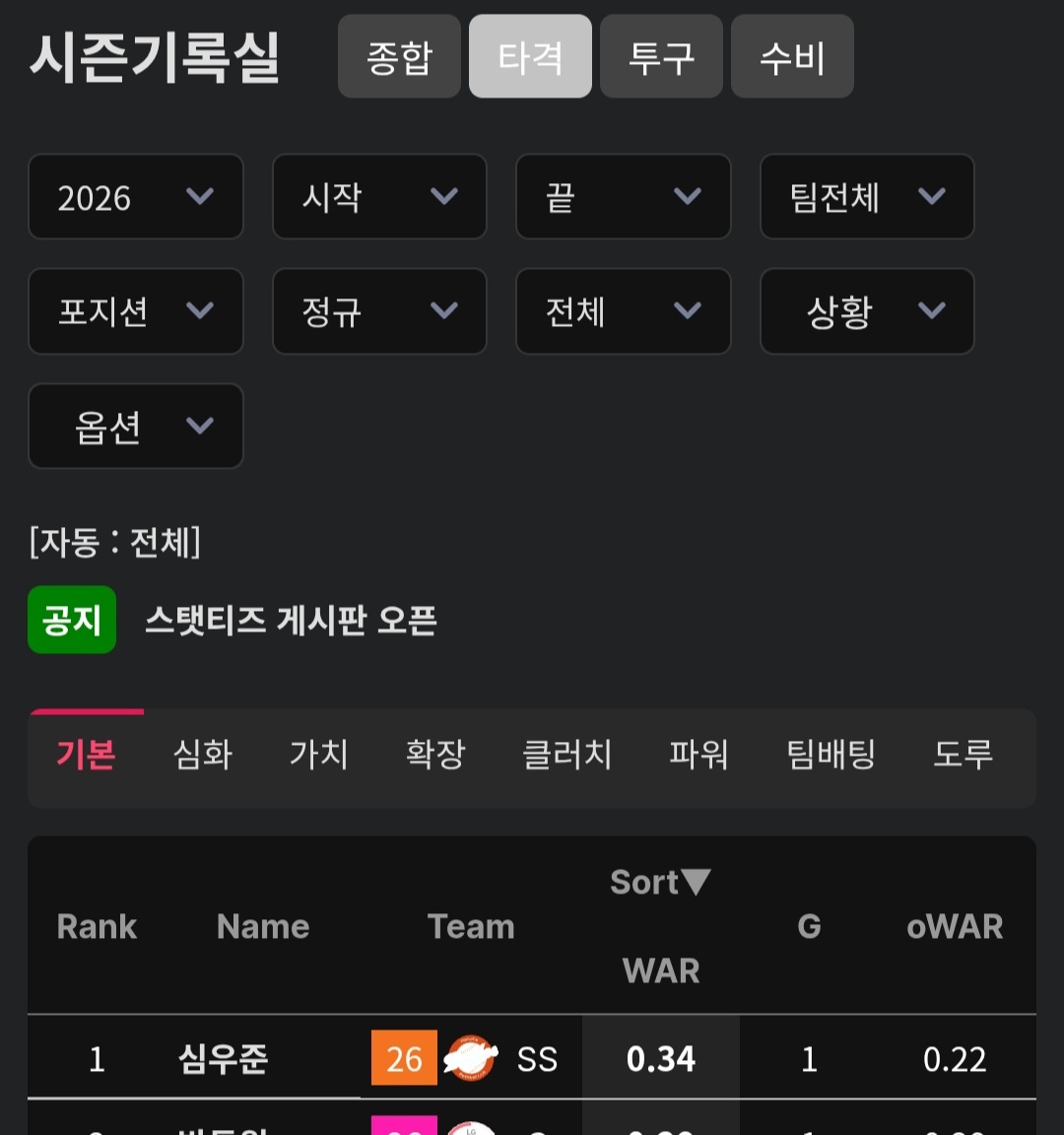
Task: Expand the 시작 dropdown
Action: tap(379, 197)
